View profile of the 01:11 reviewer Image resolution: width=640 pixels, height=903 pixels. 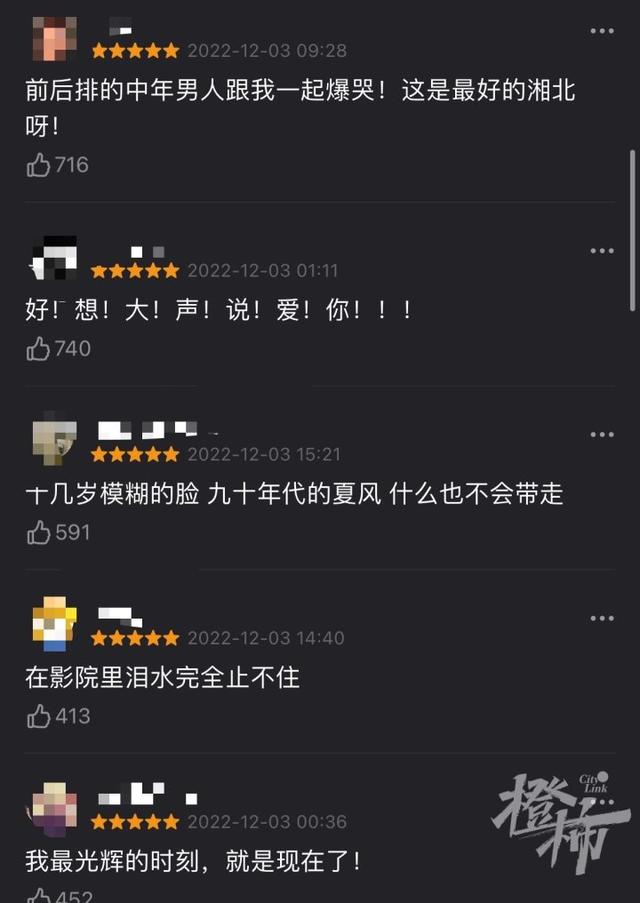tap(54, 257)
